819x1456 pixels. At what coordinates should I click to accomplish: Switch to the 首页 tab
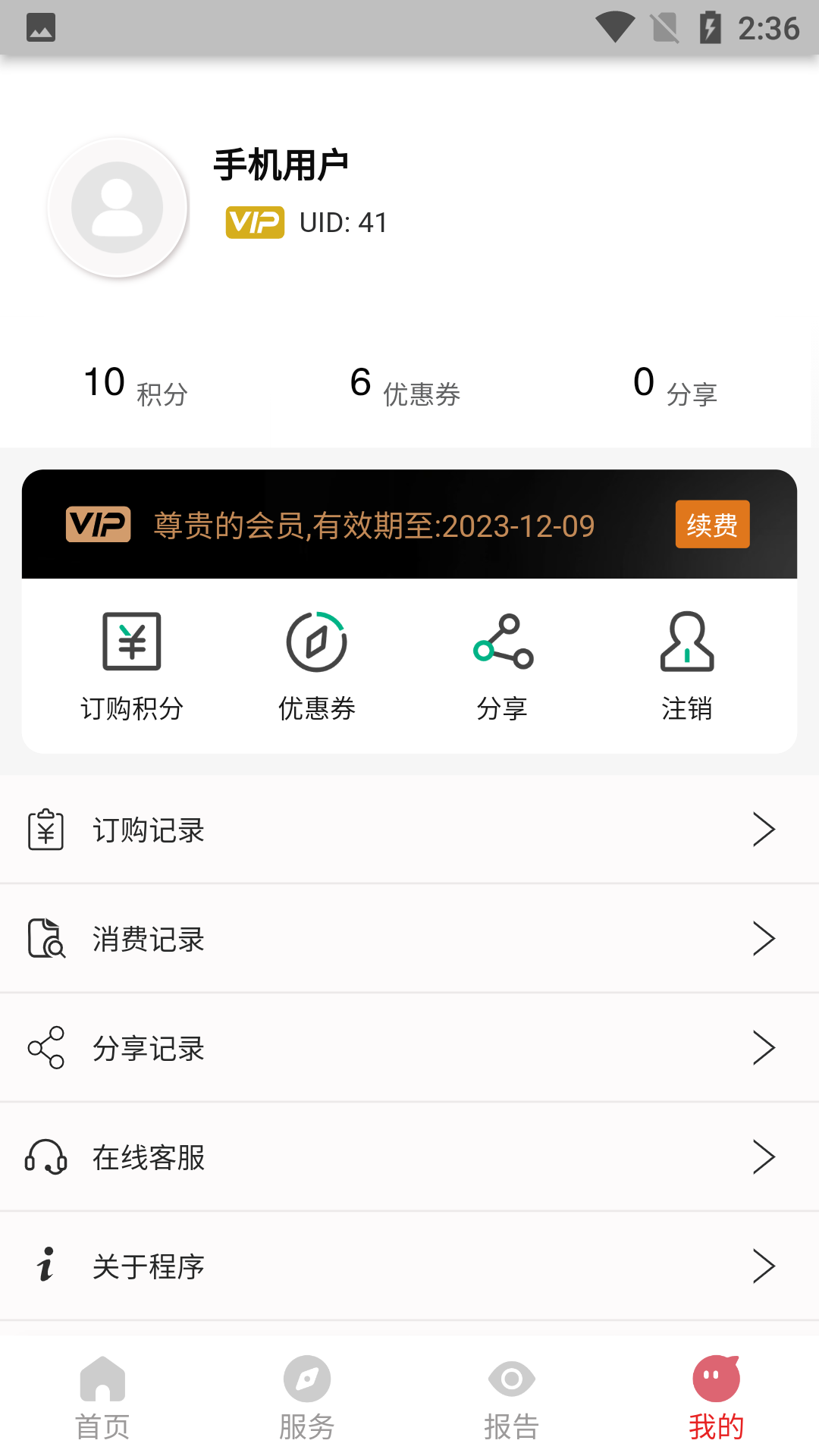pyautogui.click(x=102, y=1399)
